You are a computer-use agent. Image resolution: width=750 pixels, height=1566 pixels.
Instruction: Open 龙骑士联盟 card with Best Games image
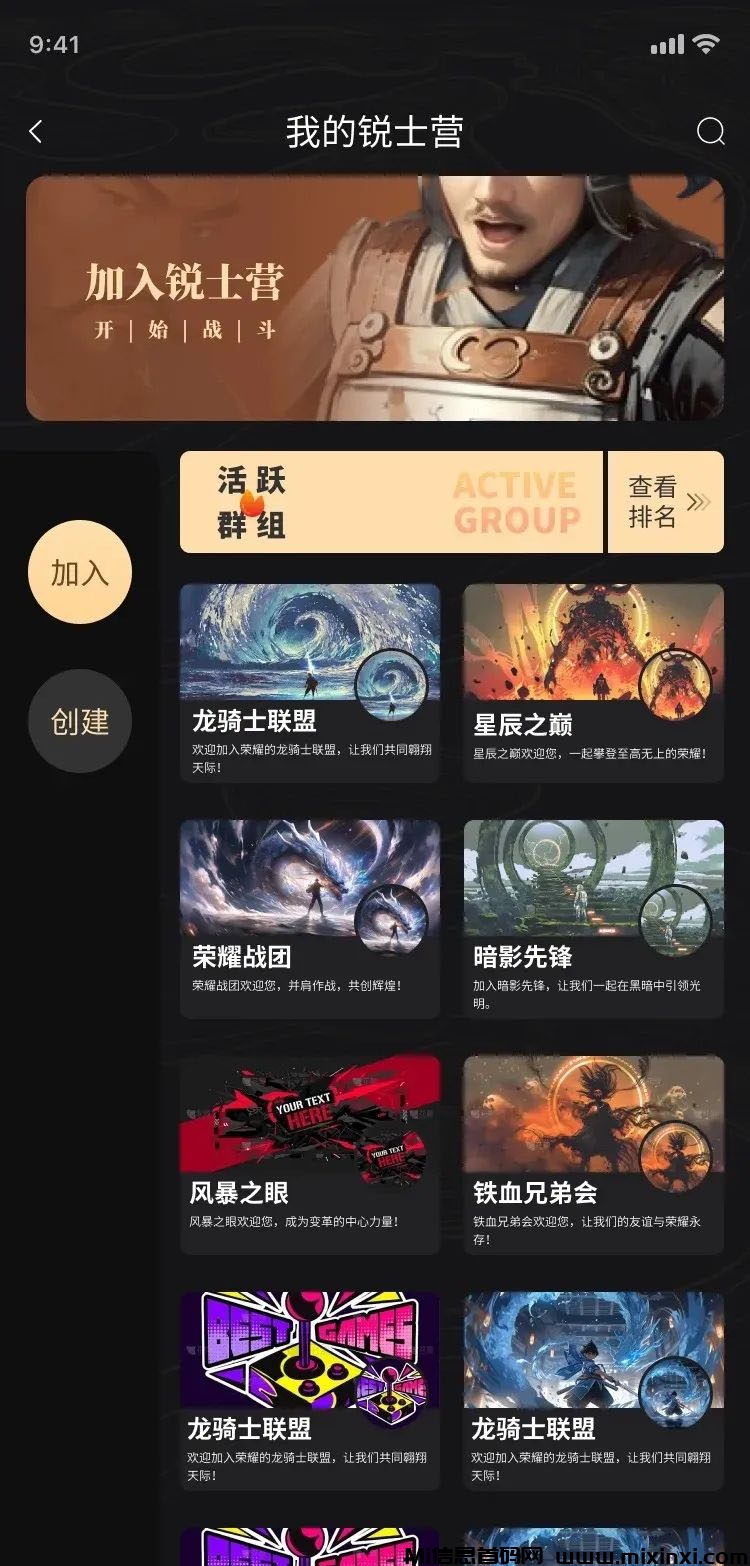pyautogui.click(x=309, y=1390)
